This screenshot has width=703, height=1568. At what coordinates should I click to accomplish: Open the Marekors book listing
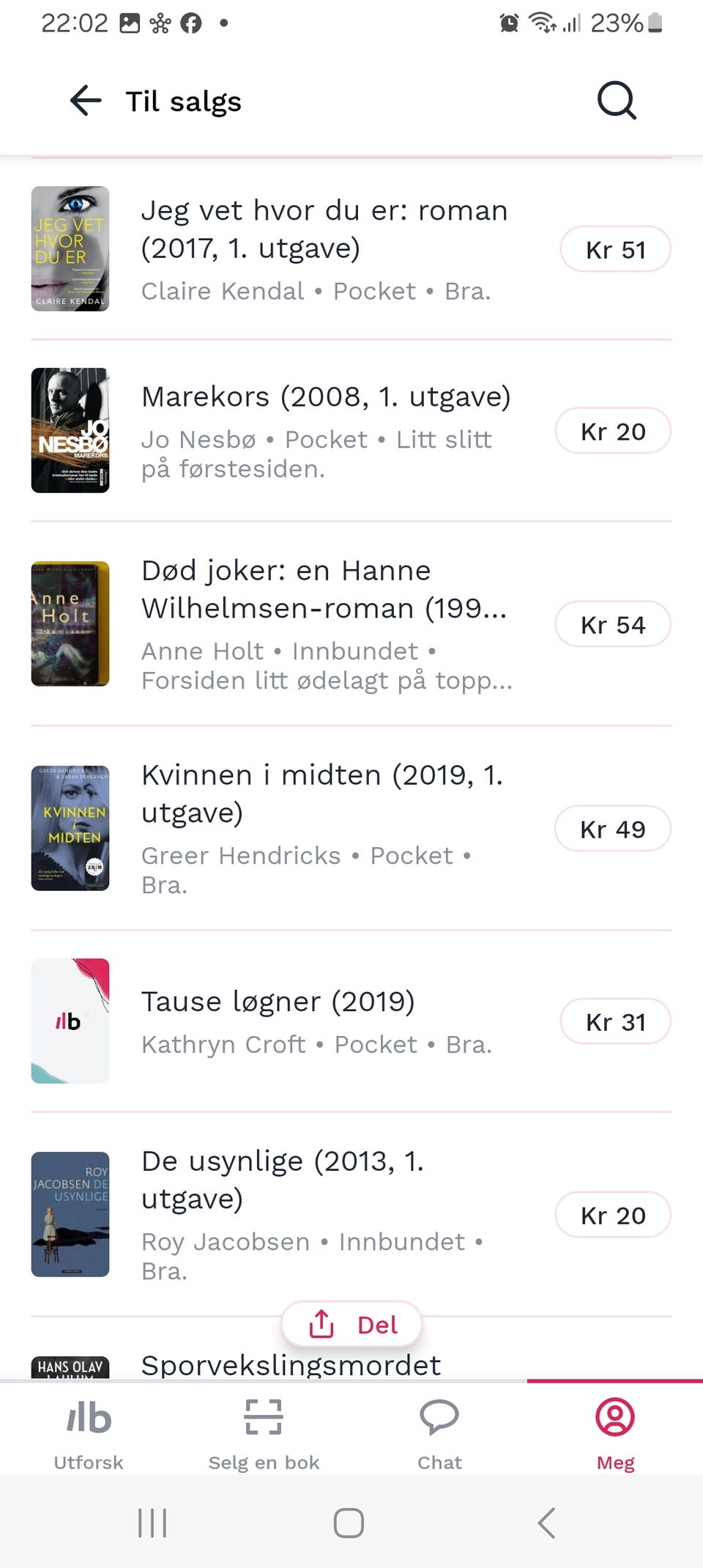325,430
